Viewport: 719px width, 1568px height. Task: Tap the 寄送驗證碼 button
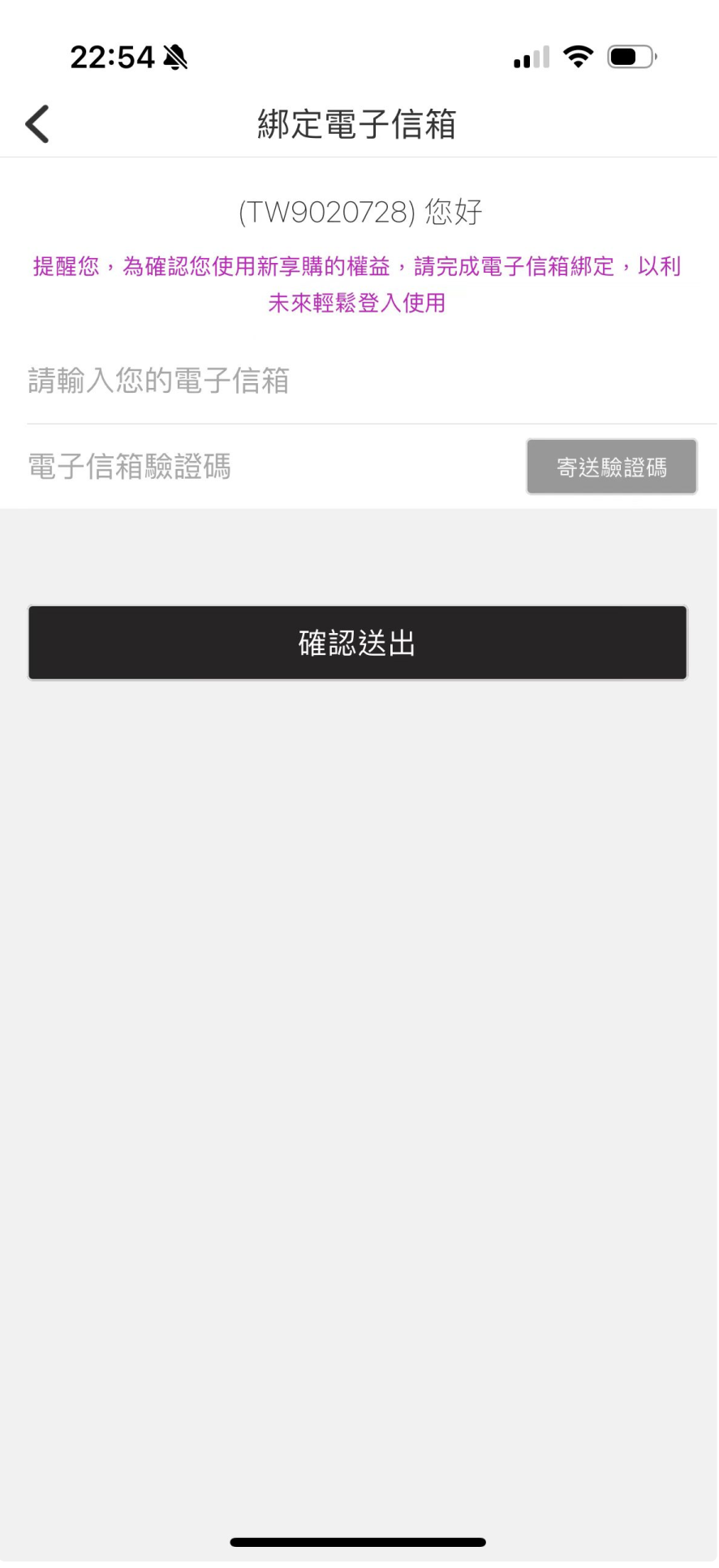[611, 467]
